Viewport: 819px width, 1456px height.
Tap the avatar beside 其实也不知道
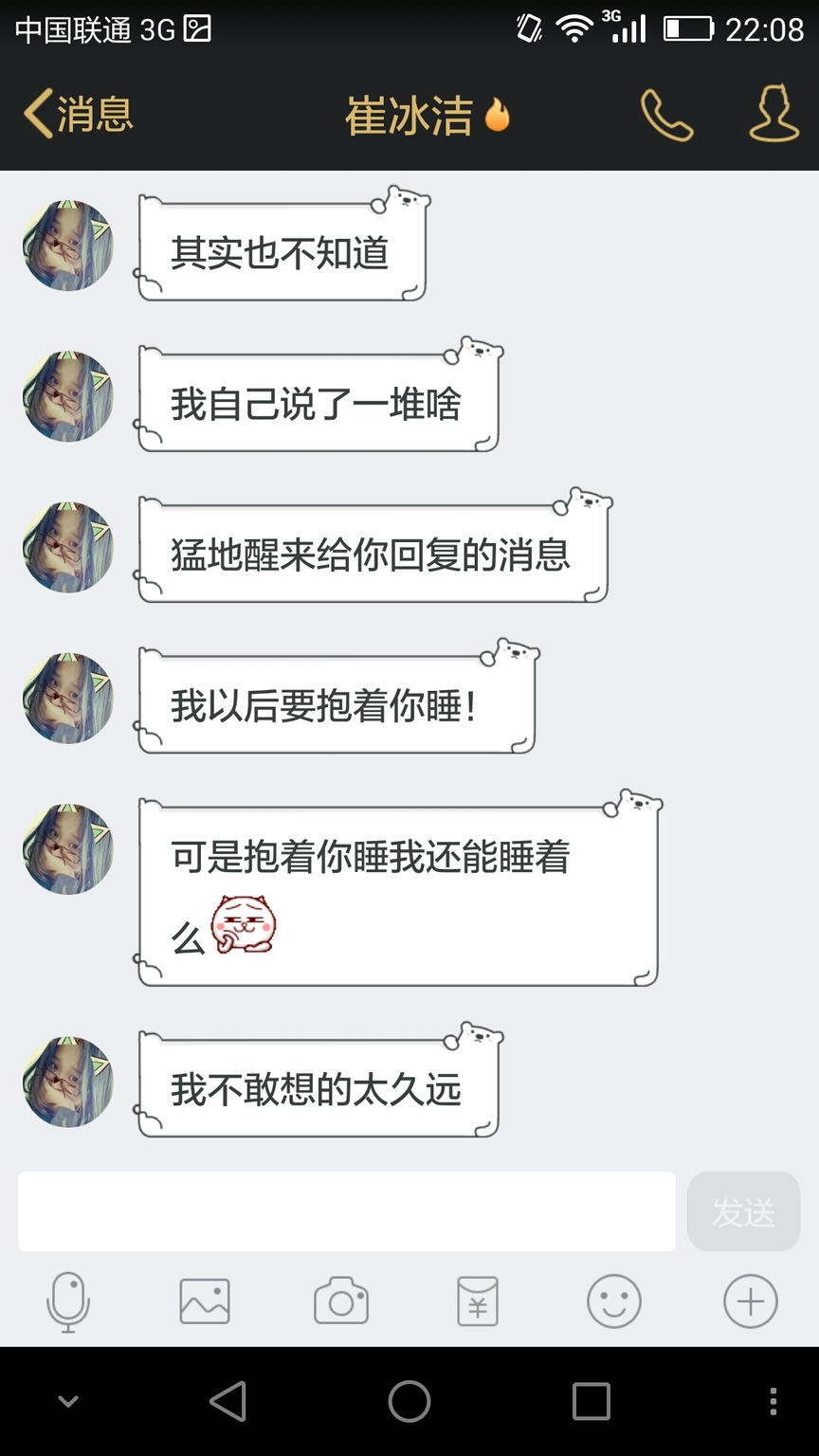pos(68,246)
